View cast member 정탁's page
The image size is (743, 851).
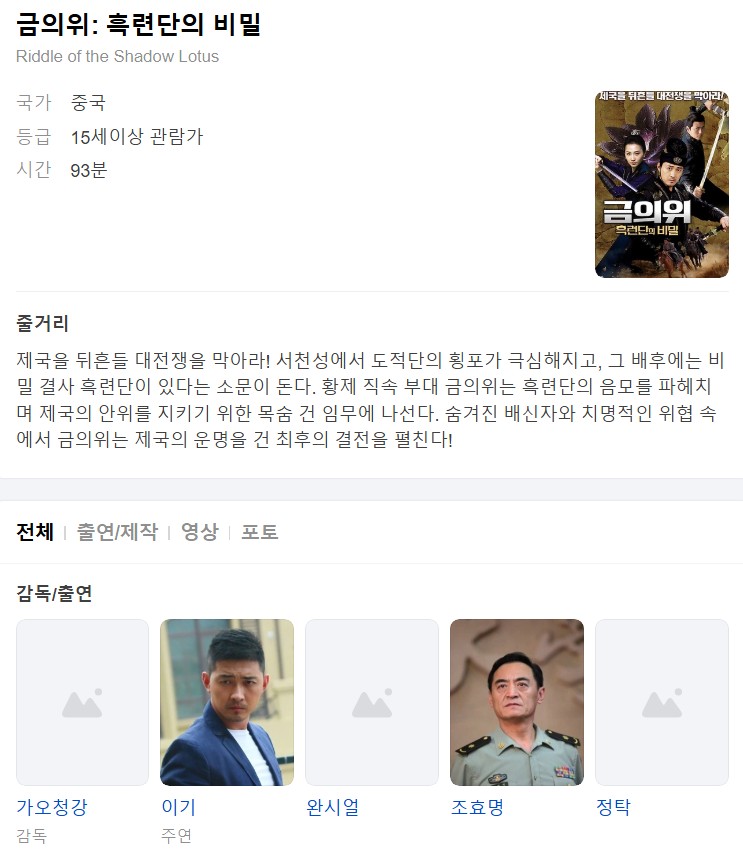[x=613, y=807]
